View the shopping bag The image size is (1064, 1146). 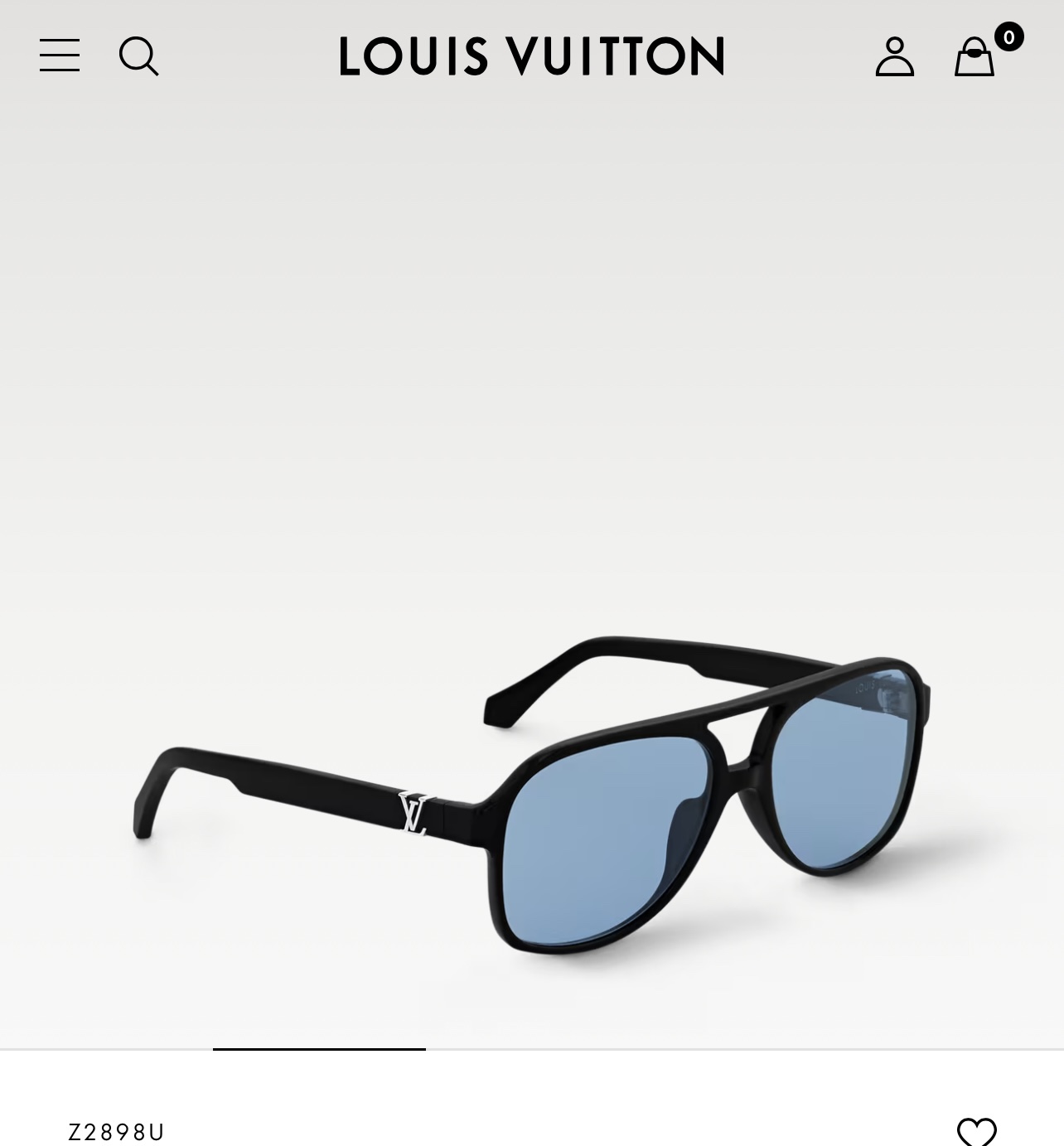coord(975,57)
